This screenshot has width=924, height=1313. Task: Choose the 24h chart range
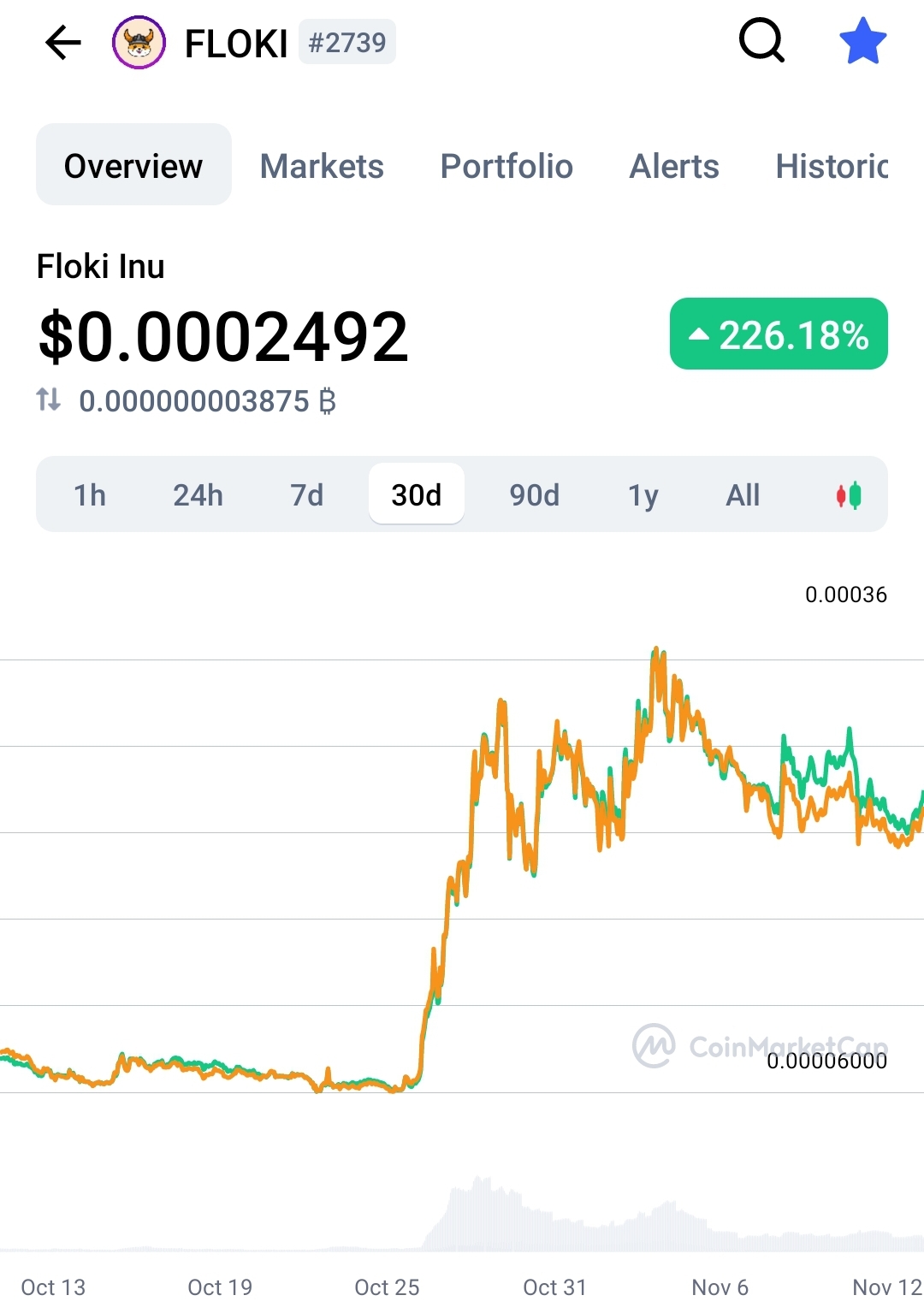click(198, 494)
